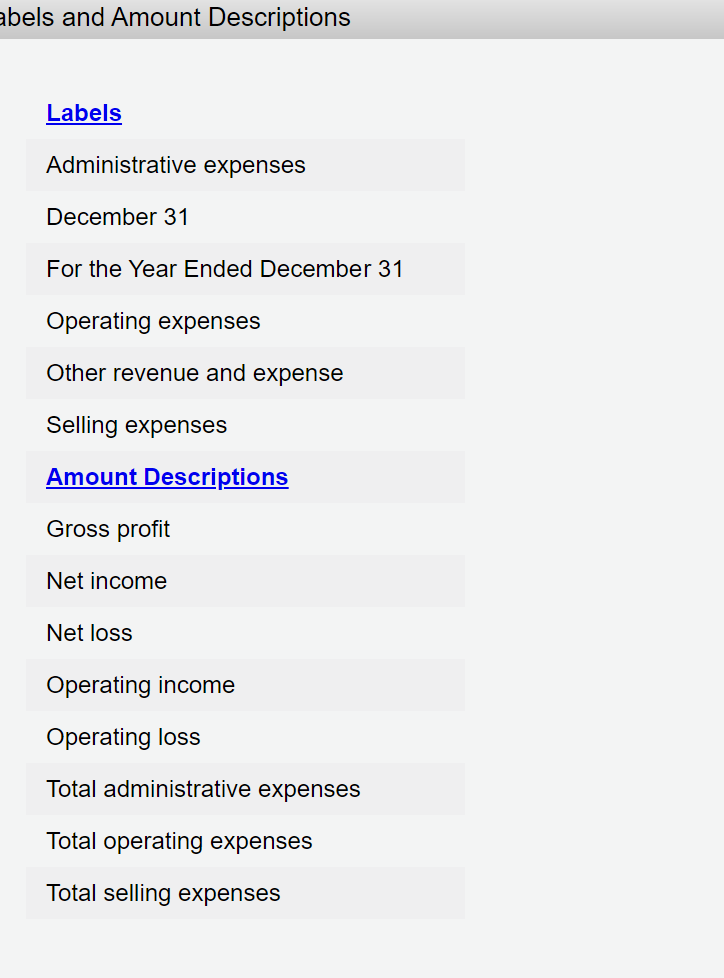Select 'Total administrative expenses'
This screenshot has width=724, height=978.
tap(202, 789)
